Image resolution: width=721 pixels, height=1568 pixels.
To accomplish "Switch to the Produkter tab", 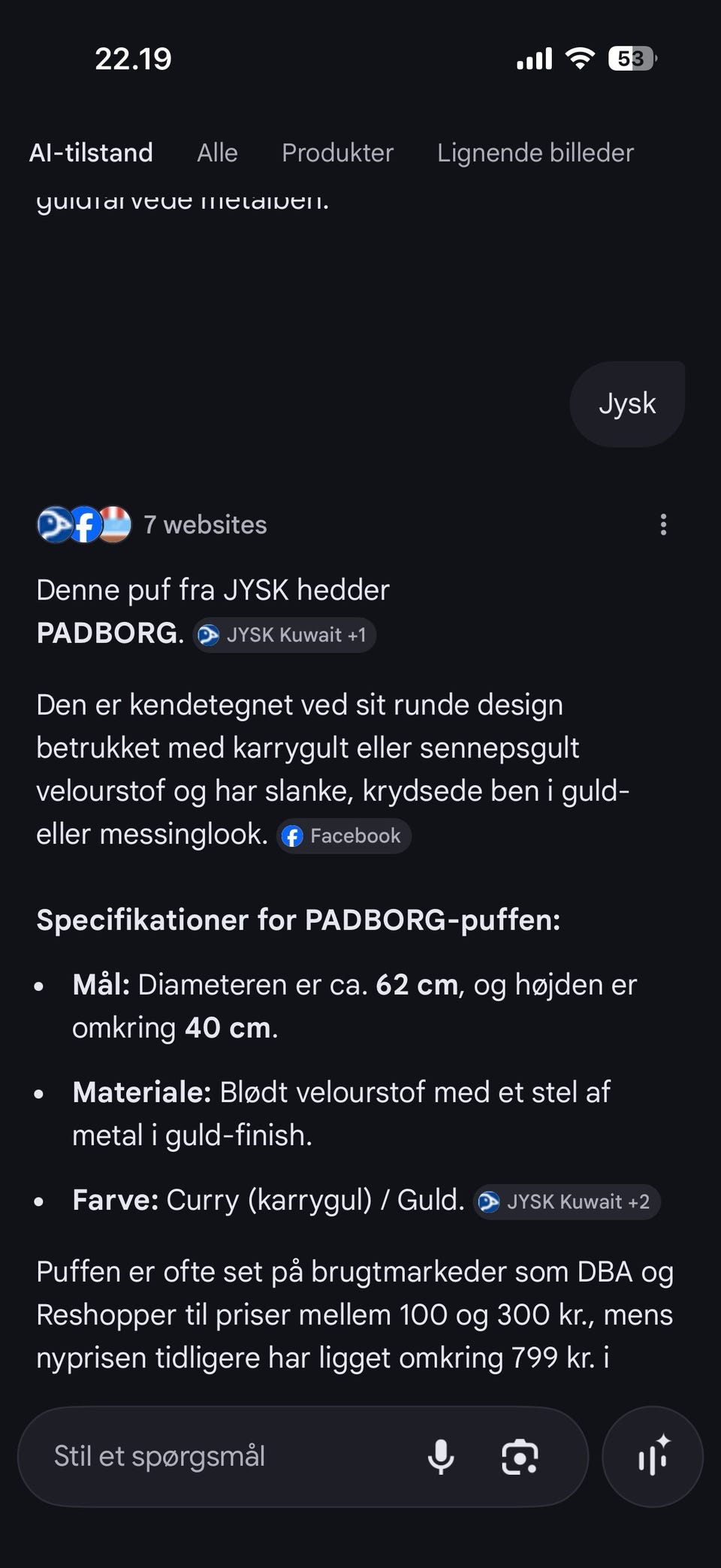I will (337, 153).
